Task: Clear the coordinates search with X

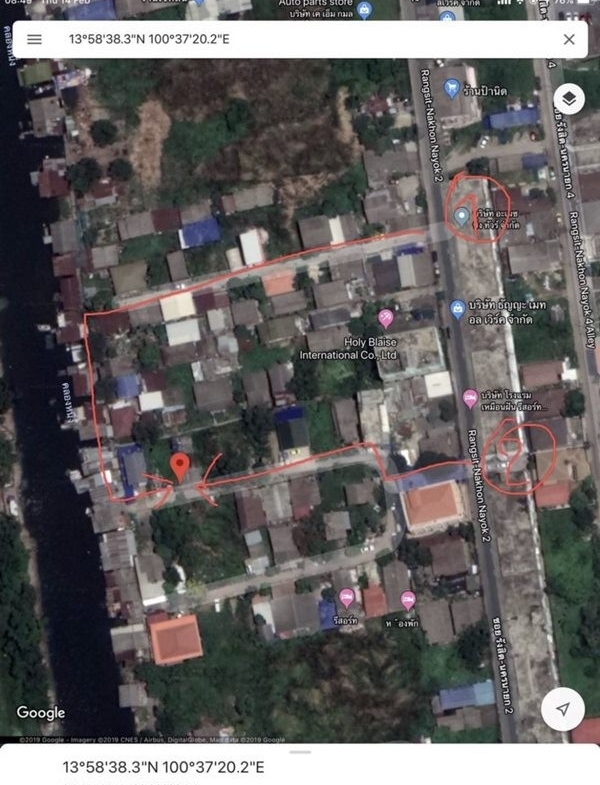Action: (x=569, y=39)
